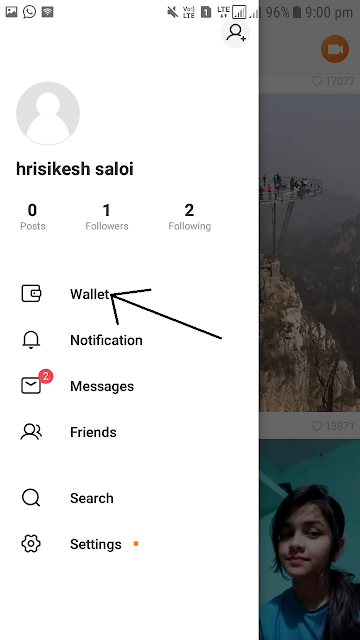This screenshot has width=360, height=640.
Task: Open the profile avatar picture
Action: coord(48,113)
